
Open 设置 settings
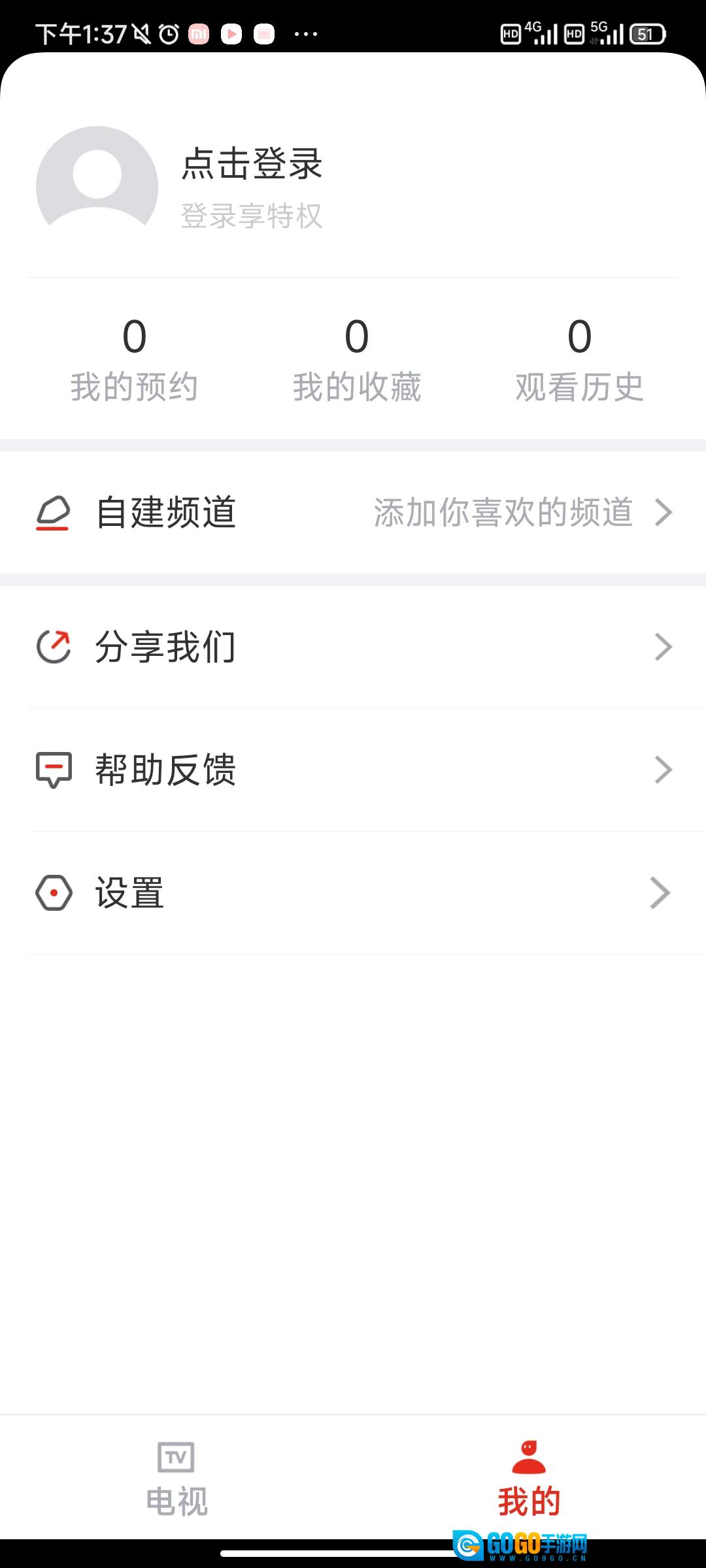[x=353, y=892]
